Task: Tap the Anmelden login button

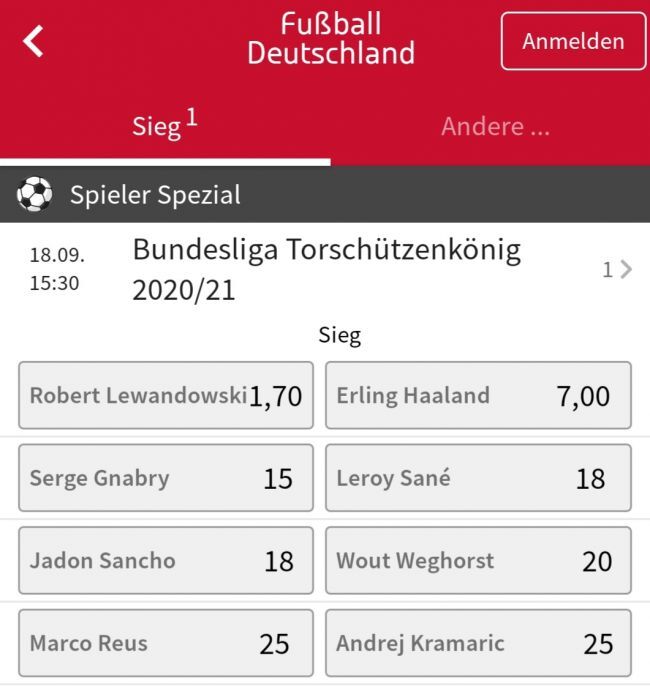Action: tap(573, 41)
